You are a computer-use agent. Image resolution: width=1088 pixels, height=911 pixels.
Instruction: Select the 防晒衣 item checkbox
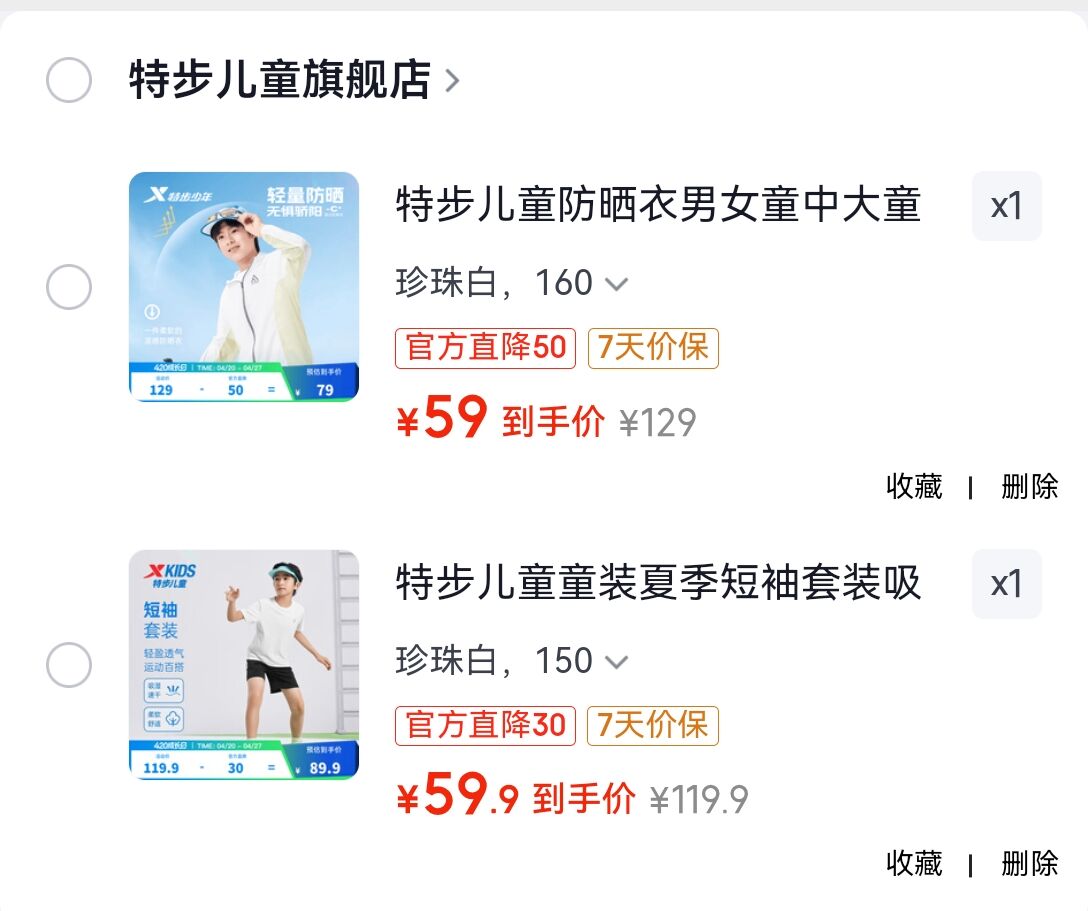(69, 287)
